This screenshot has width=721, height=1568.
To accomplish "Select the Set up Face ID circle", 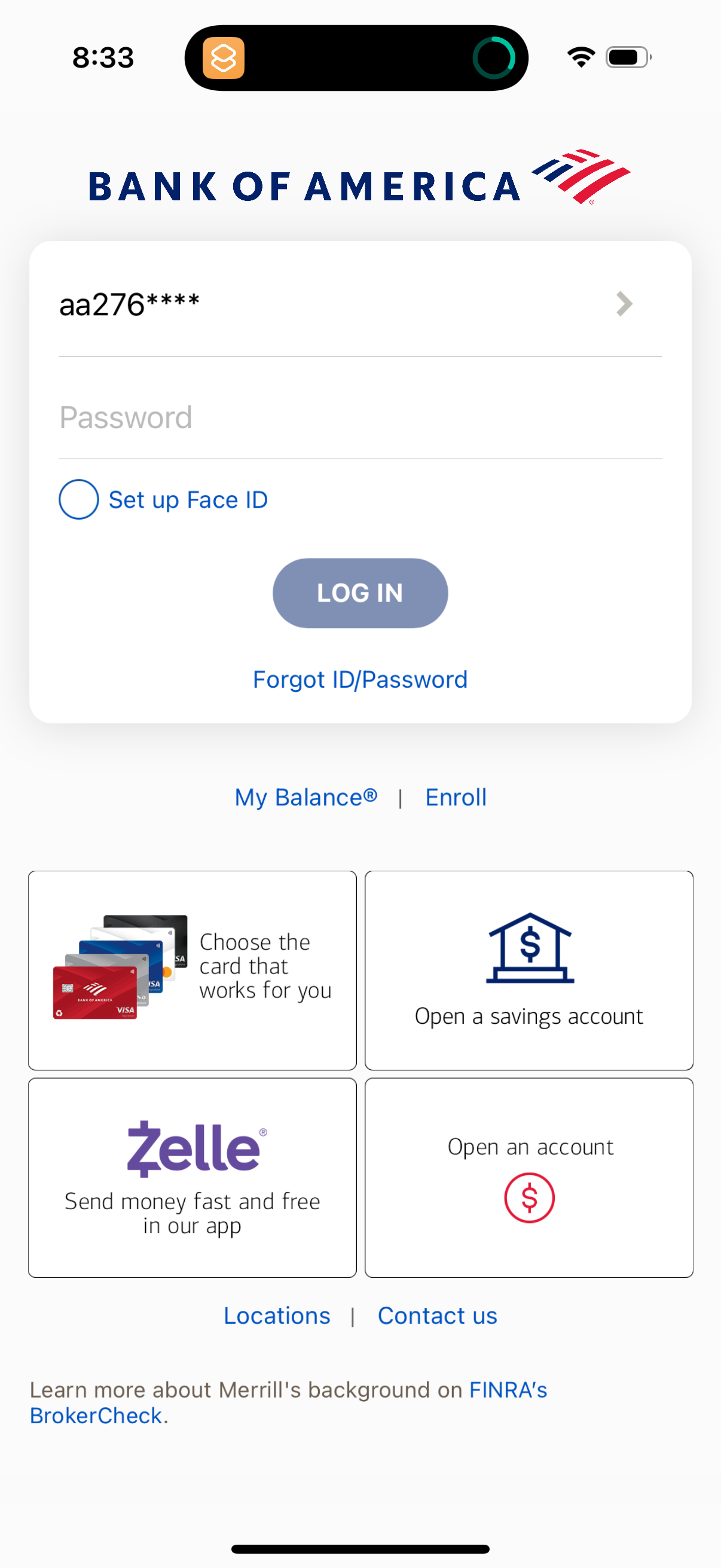I will click(78, 499).
